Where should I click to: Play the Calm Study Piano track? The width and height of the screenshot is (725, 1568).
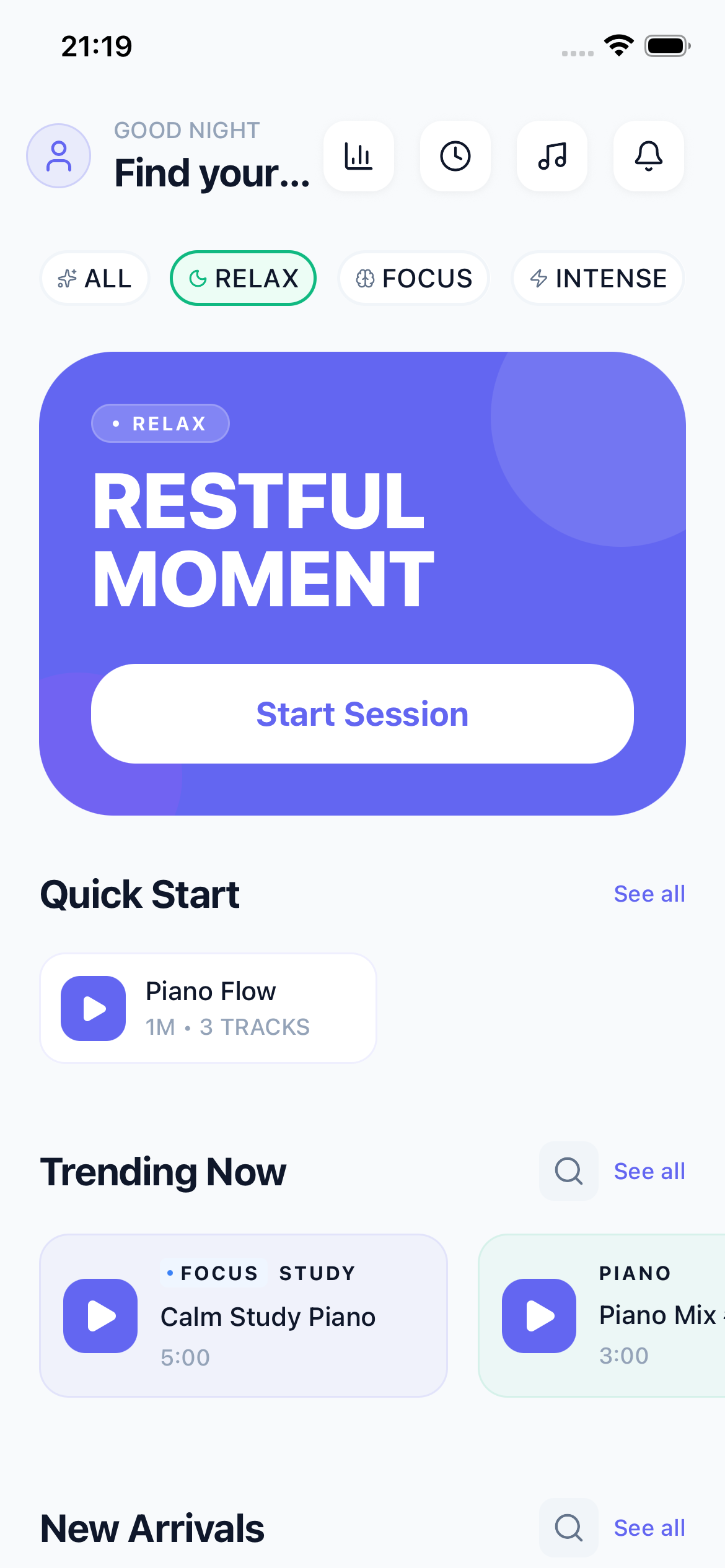(x=100, y=1315)
